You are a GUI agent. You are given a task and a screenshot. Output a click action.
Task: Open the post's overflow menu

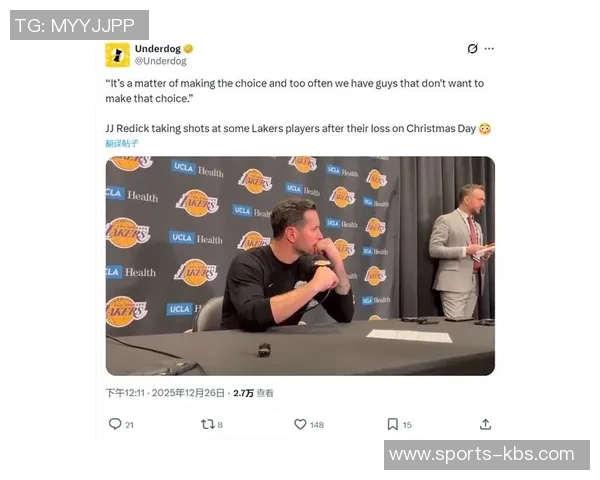489,48
